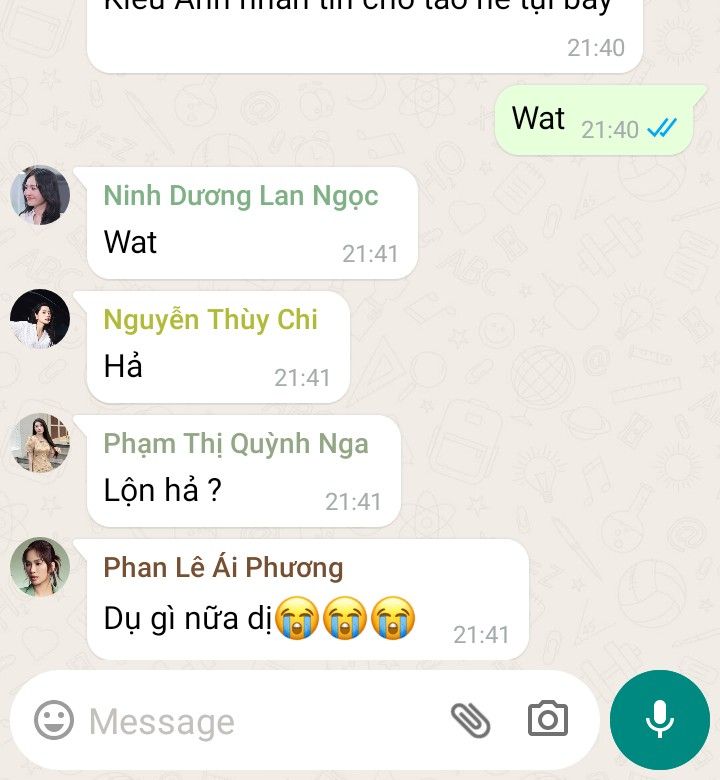Attach a file with the paperclip

click(x=470, y=719)
